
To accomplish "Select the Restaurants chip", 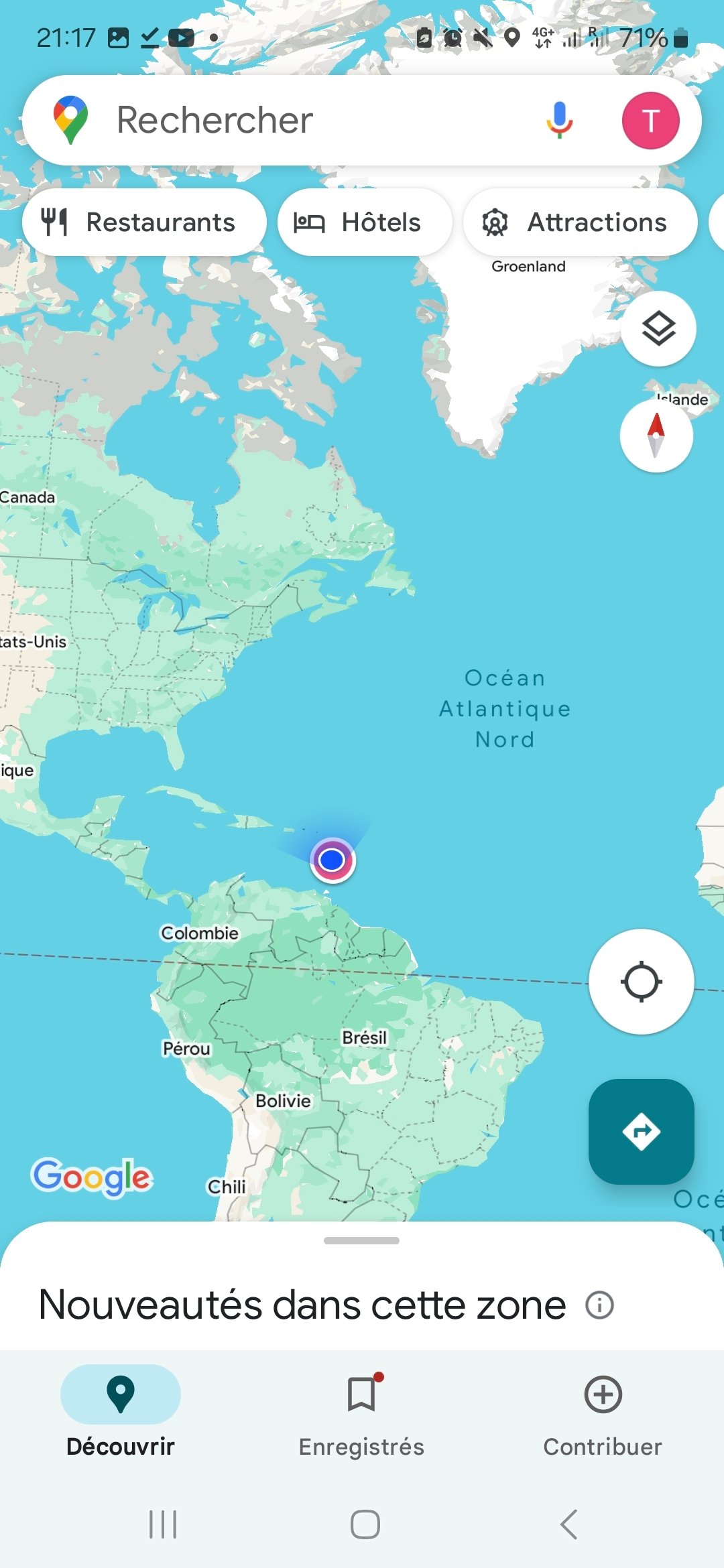I will [144, 222].
